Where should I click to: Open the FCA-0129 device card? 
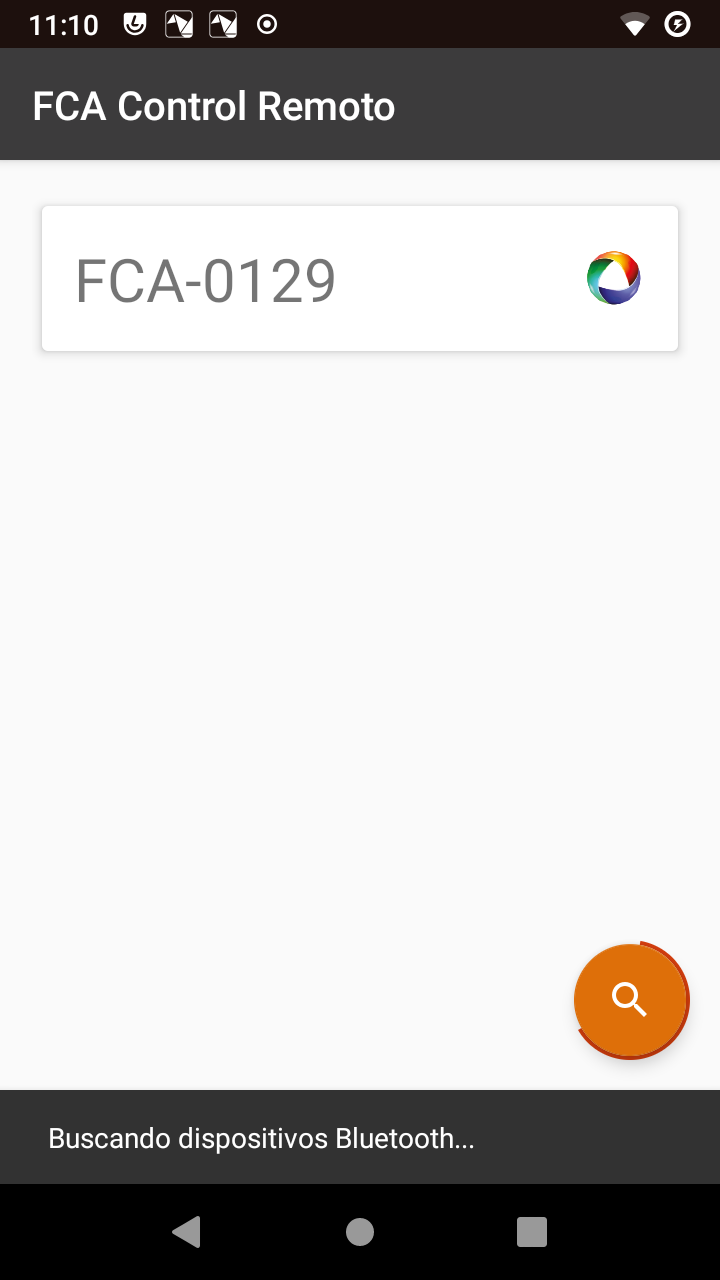click(x=360, y=279)
